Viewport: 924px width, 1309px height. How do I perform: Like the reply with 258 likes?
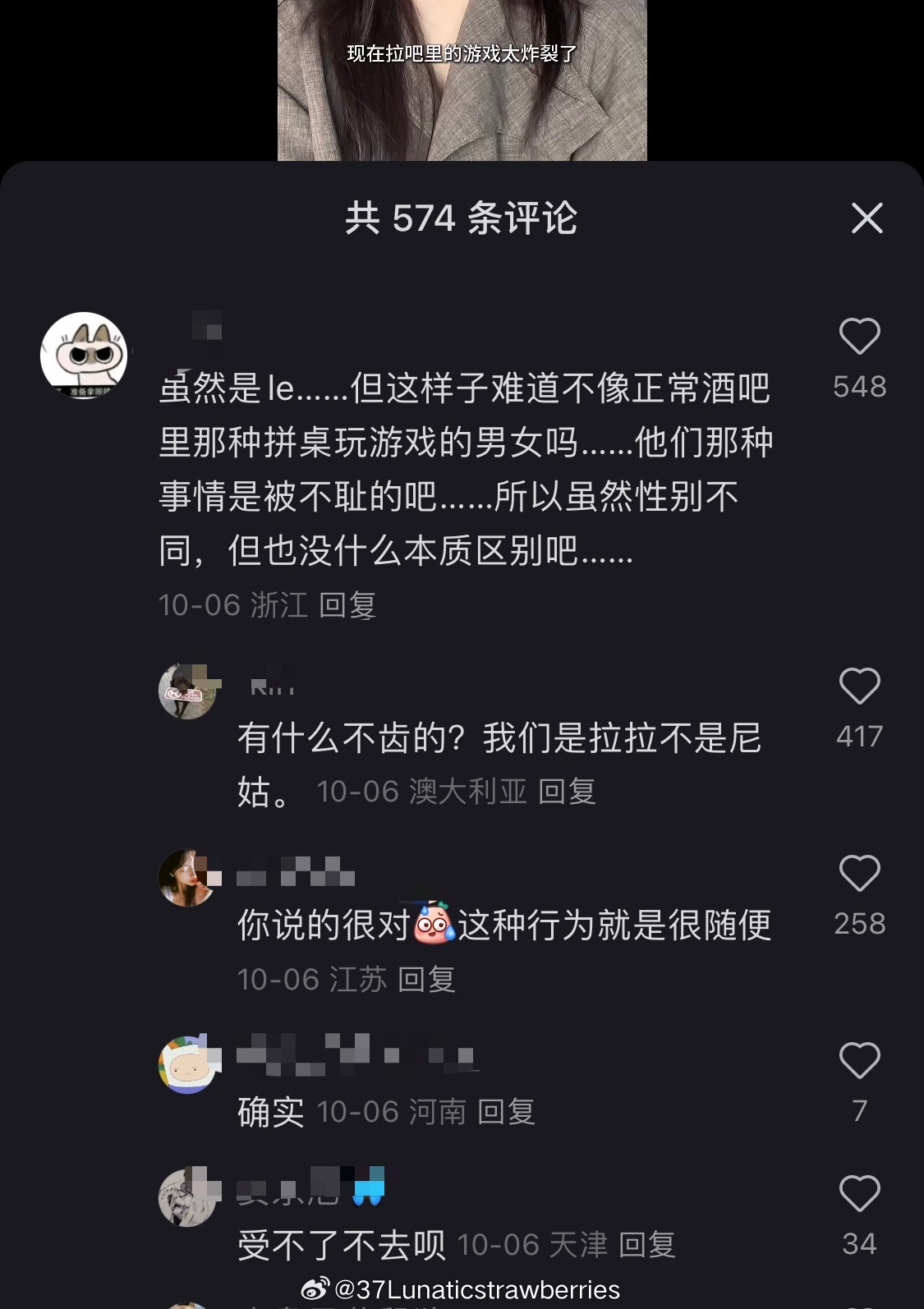tap(859, 873)
